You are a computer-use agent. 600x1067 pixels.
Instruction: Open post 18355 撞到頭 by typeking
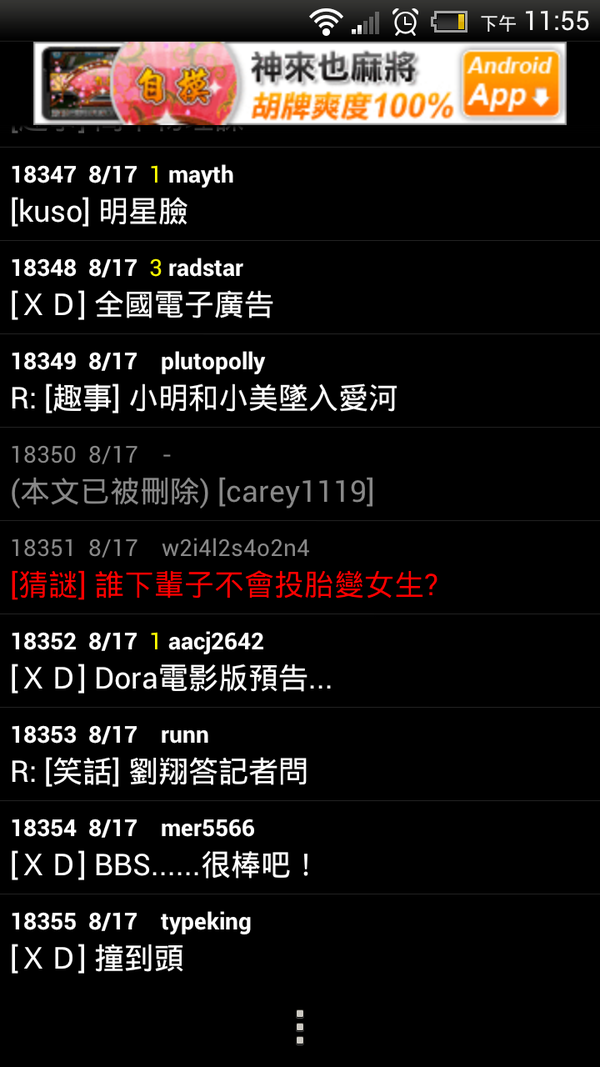click(299, 941)
